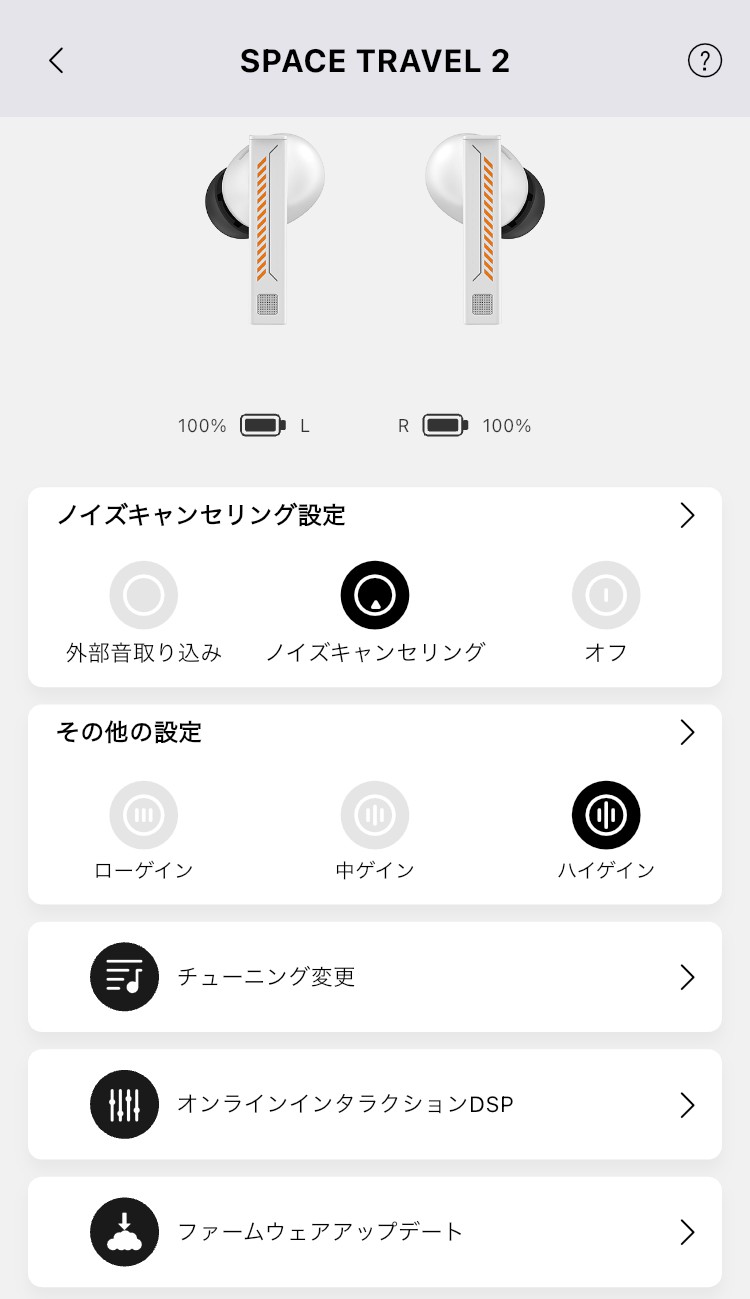The image size is (750, 1299).
Task: Open the help question mark icon
Action: (706, 60)
